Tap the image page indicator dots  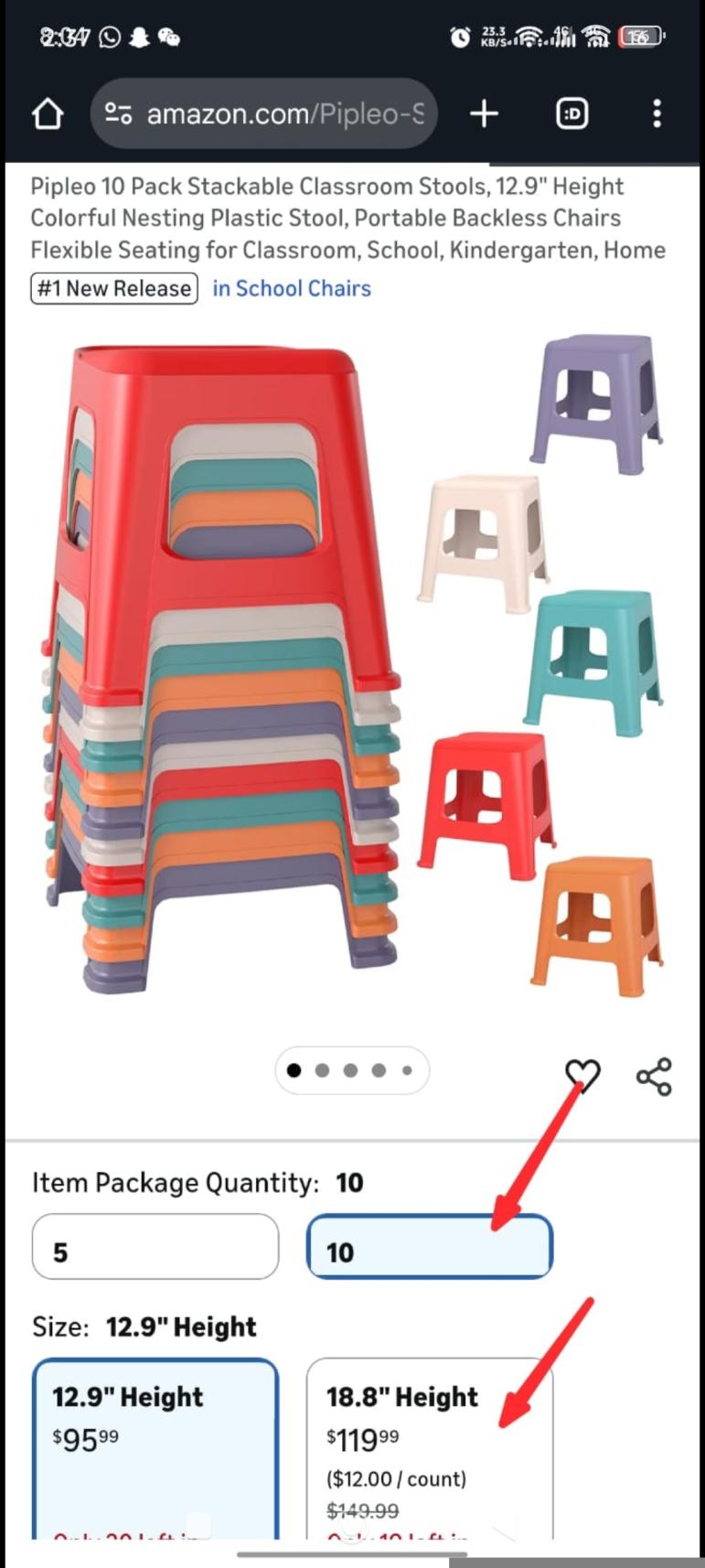(351, 1070)
